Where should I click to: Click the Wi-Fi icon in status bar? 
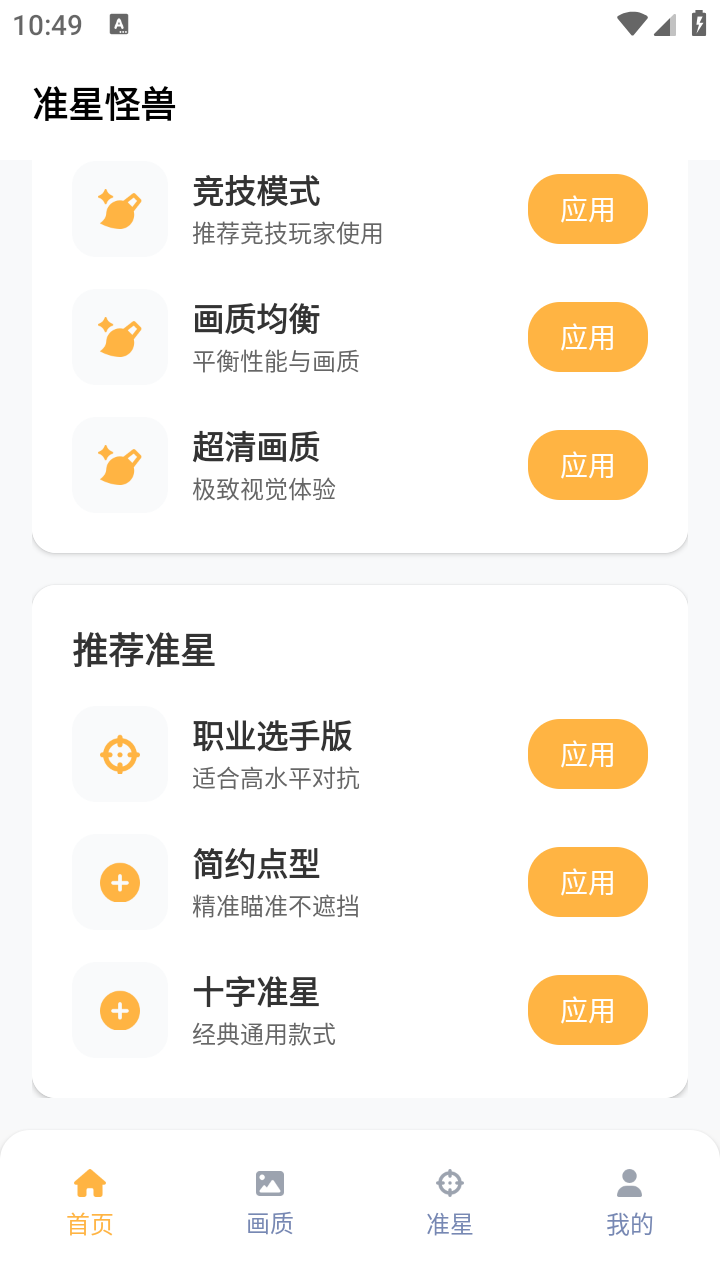(x=631, y=23)
